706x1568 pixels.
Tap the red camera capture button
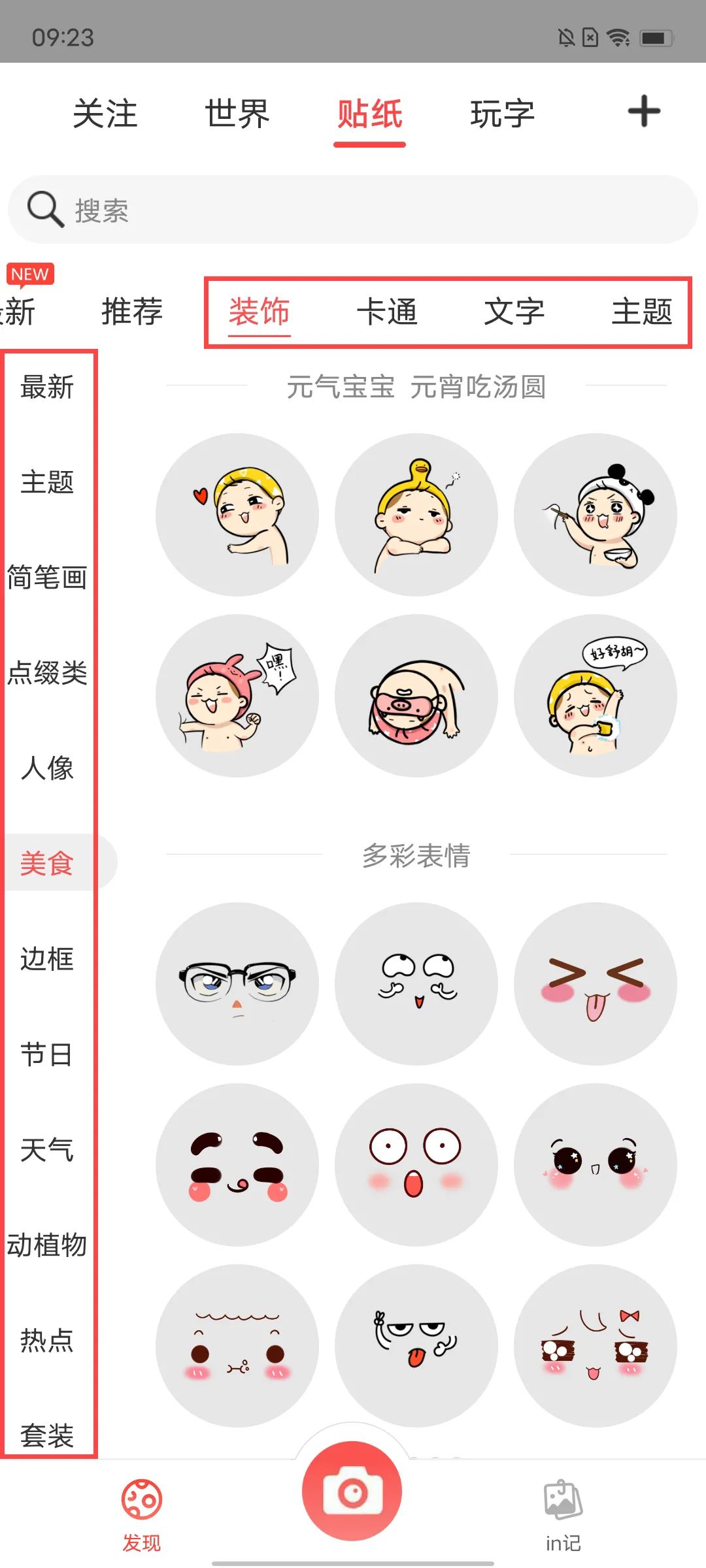pos(352,1493)
